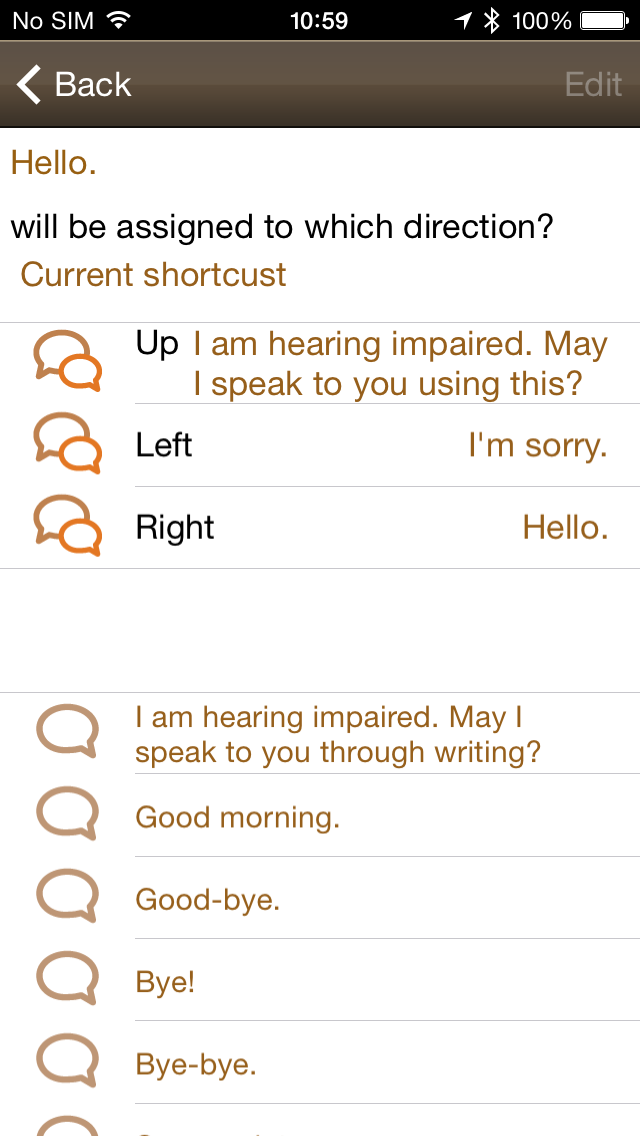Choose the Right direction shortcut

pyautogui.click(x=320, y=527)
